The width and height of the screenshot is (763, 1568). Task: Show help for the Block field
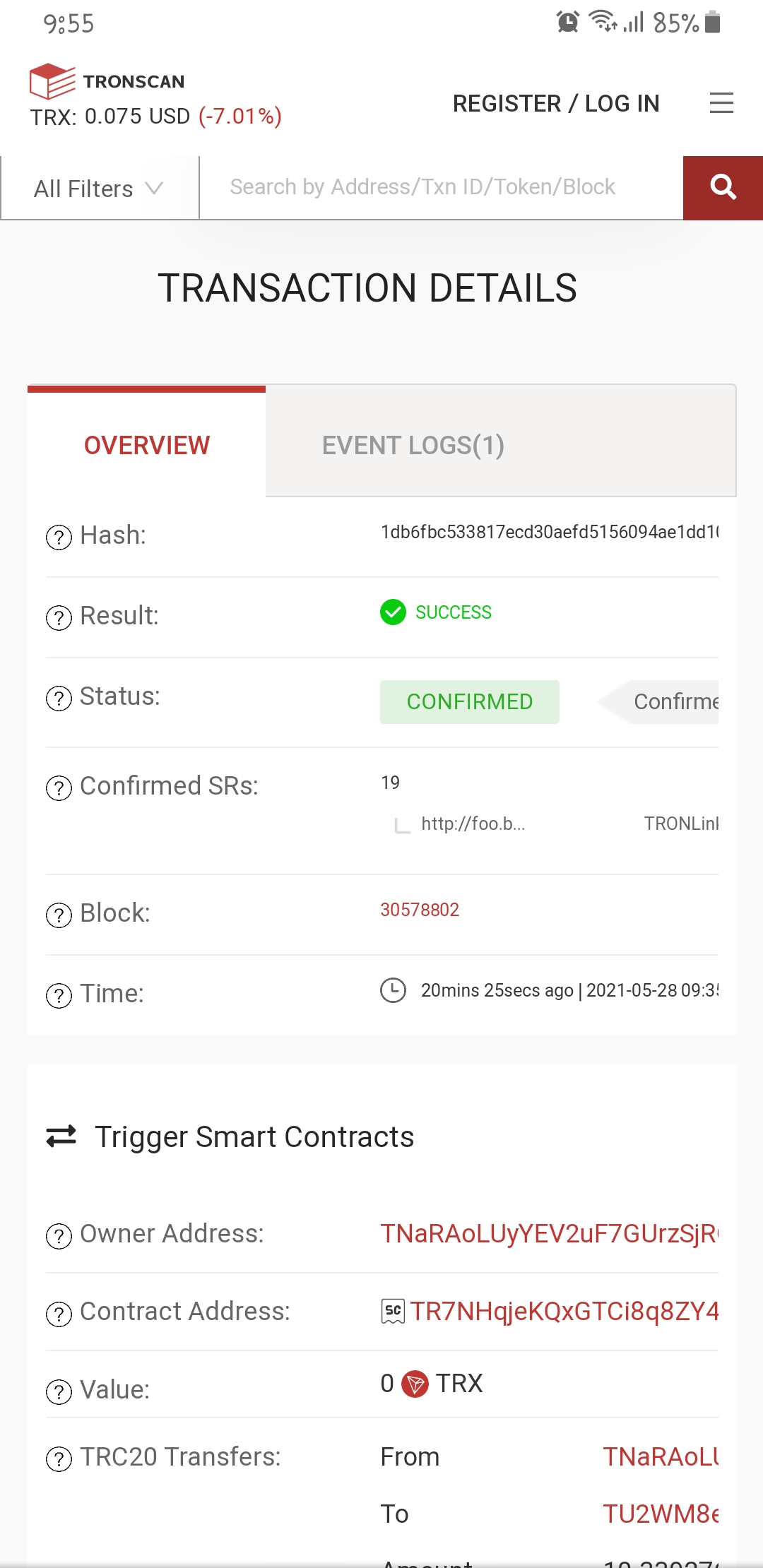pyautogui.click(x=59, y=915)
